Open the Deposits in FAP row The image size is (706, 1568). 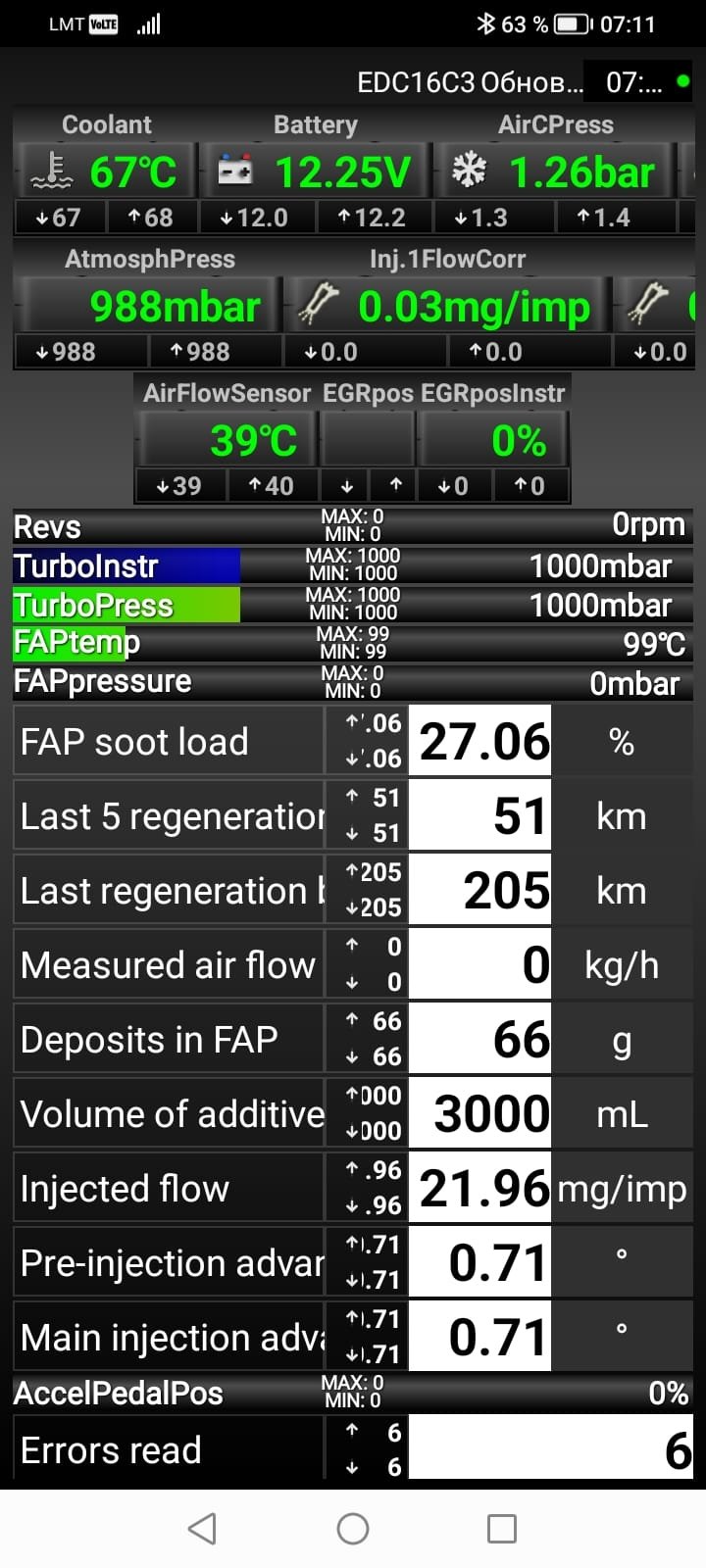click(x=353, y=1039)
